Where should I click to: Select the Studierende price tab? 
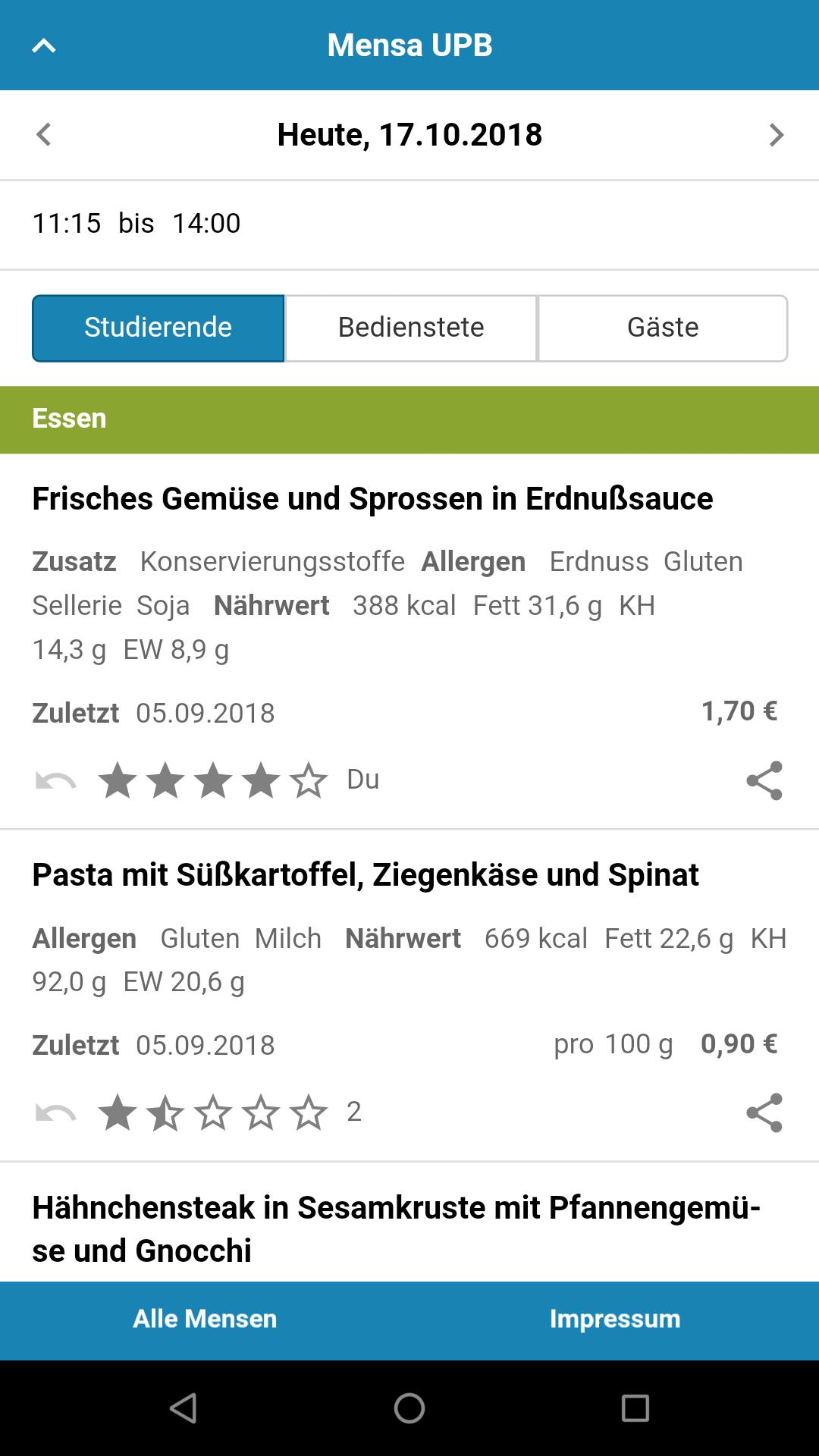[158, 328]
